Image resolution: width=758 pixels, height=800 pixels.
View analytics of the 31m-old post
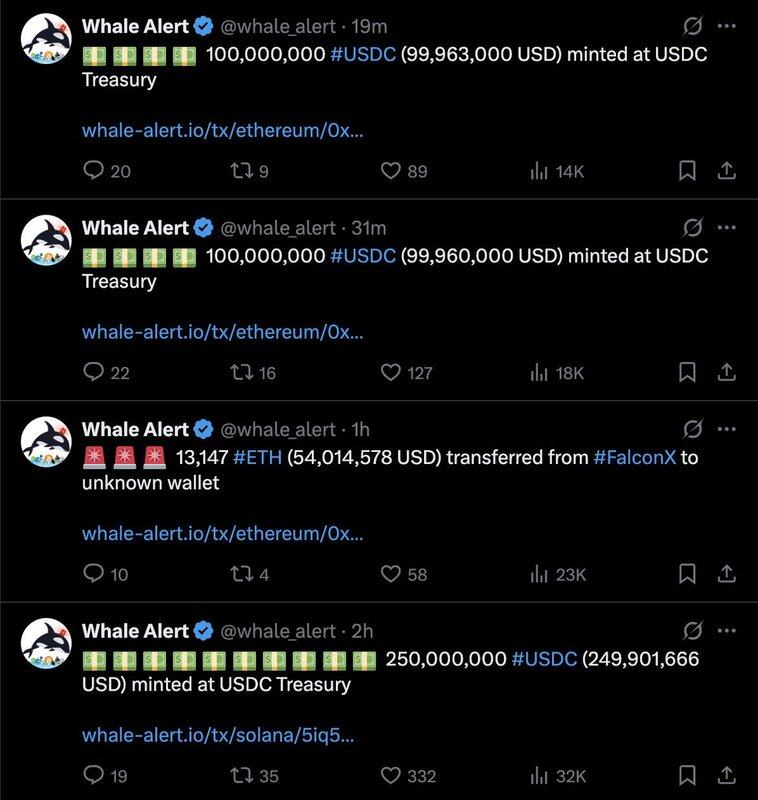pyautogui.click(x=539, y=372)
